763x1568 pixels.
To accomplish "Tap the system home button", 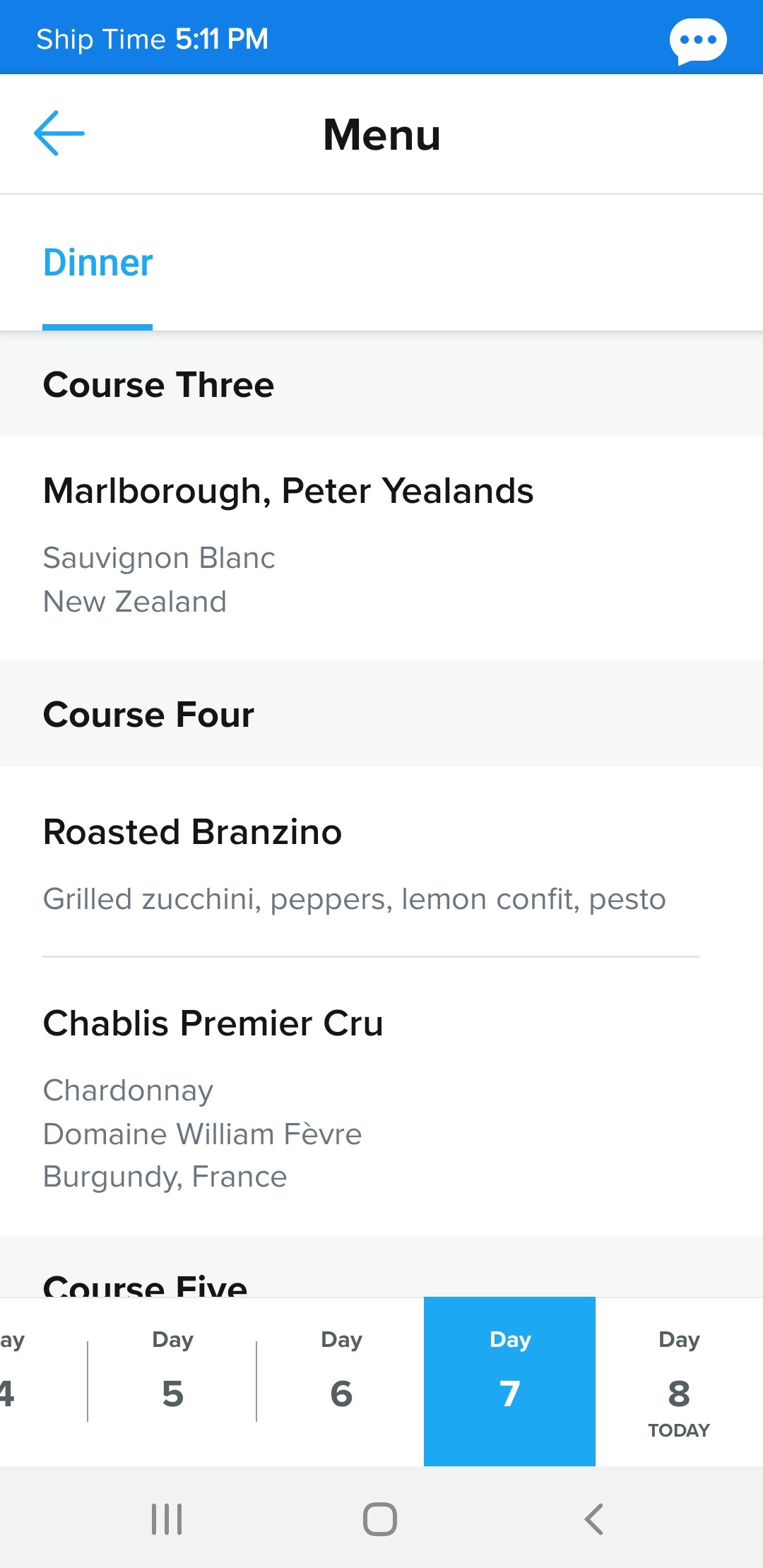I will (380, 1519).
